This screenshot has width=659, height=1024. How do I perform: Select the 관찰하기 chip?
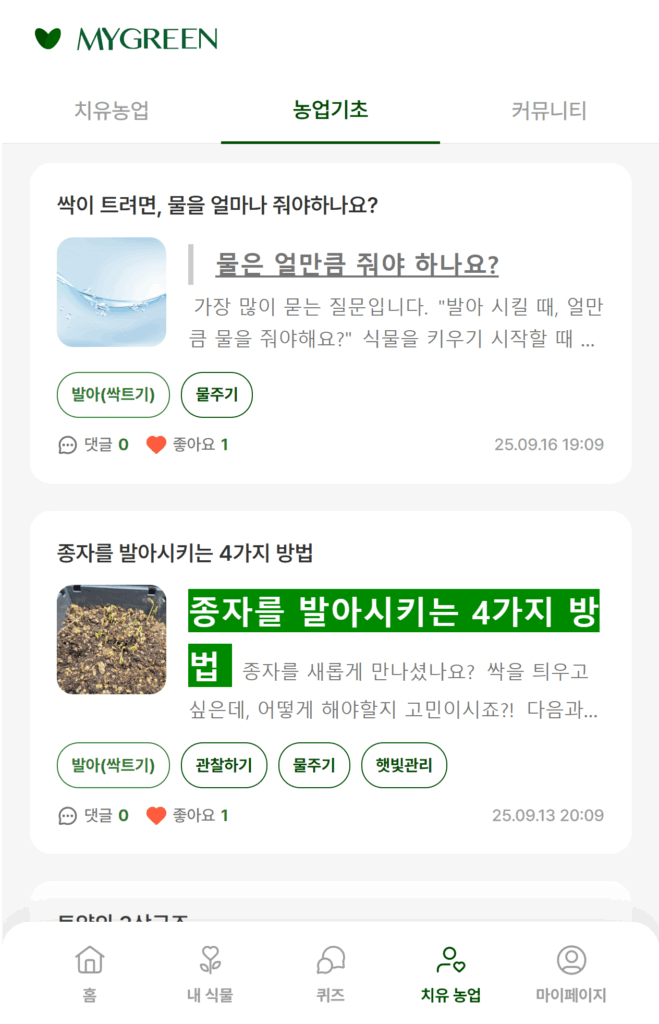pos(217,766)
